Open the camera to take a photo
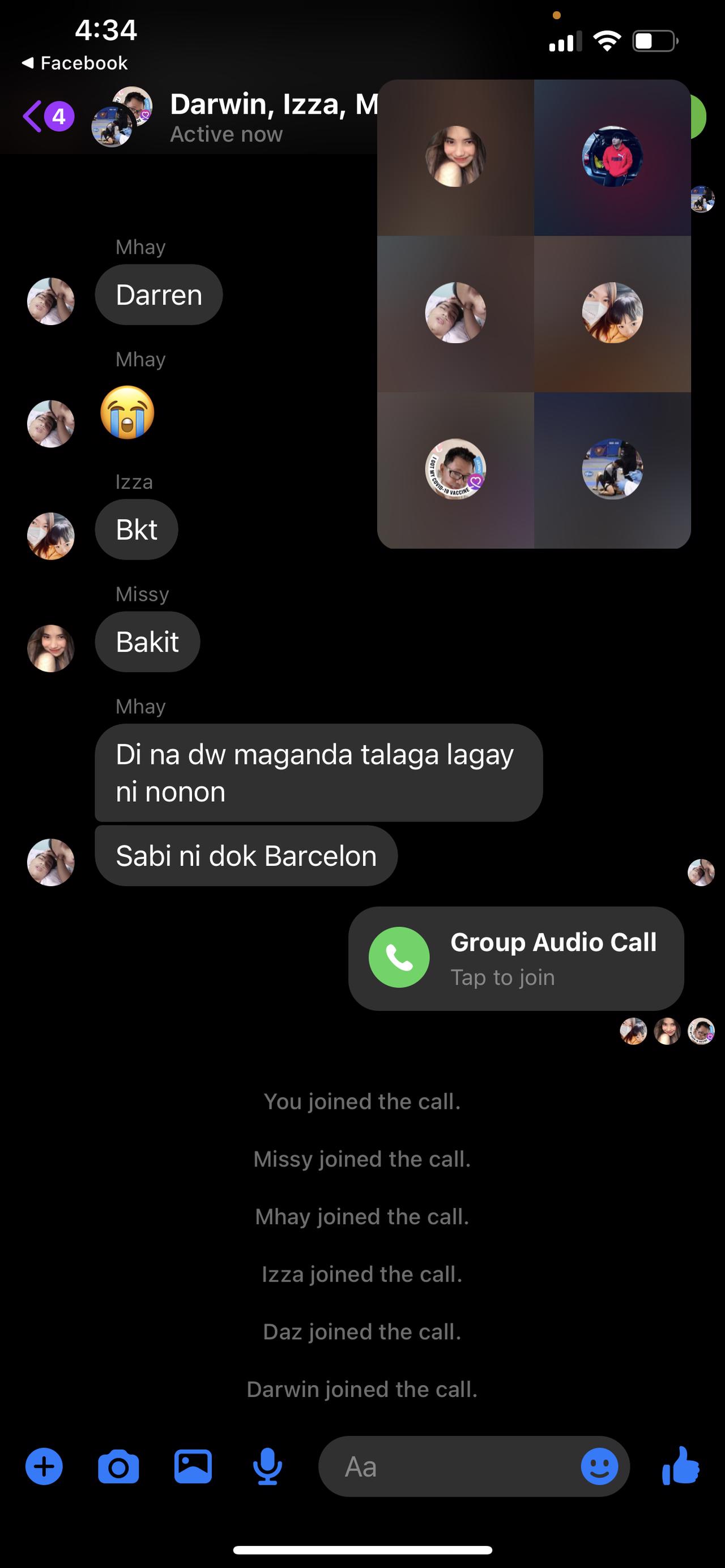The image size is (725, 1568). [x=118, y=1467]
